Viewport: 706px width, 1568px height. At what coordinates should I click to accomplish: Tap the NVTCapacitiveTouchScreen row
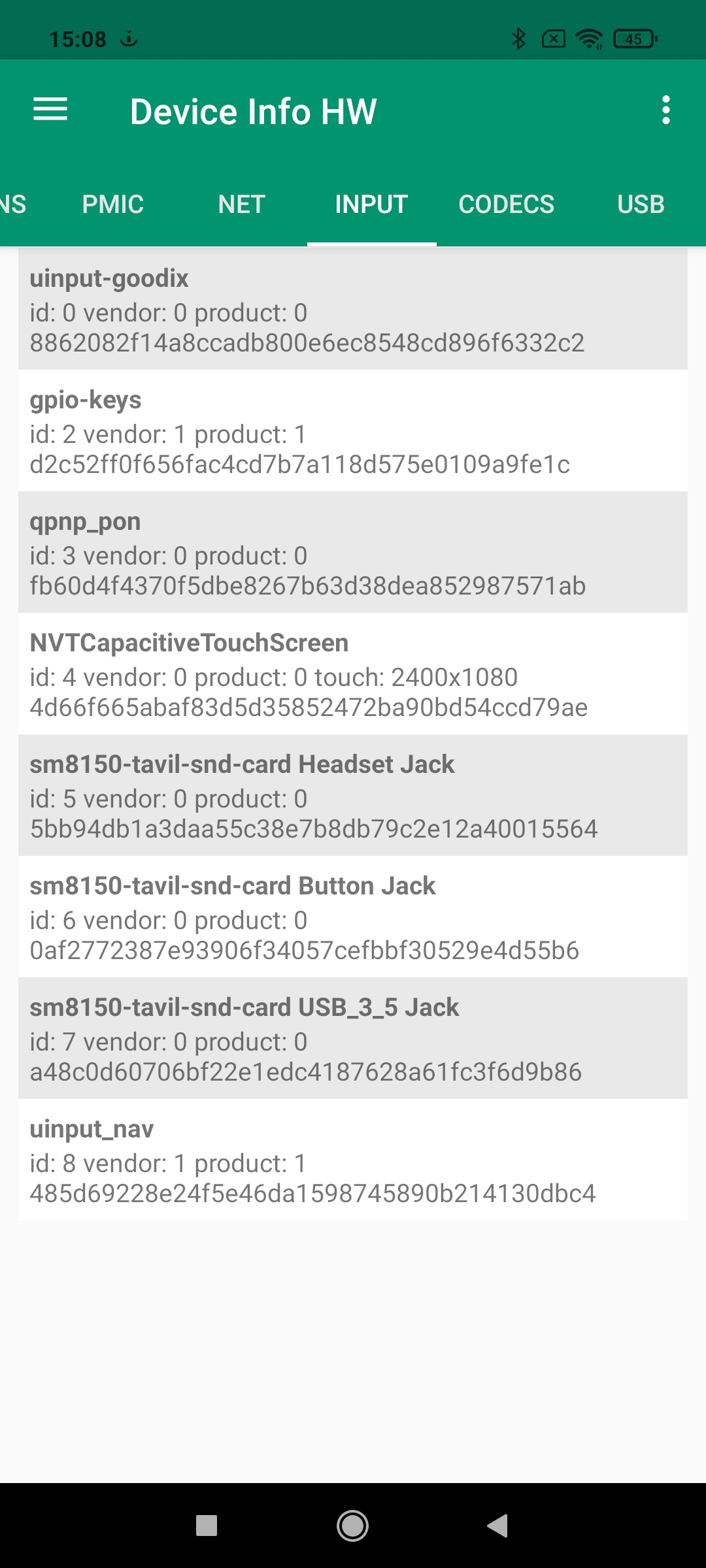click(x=353, y=674)
